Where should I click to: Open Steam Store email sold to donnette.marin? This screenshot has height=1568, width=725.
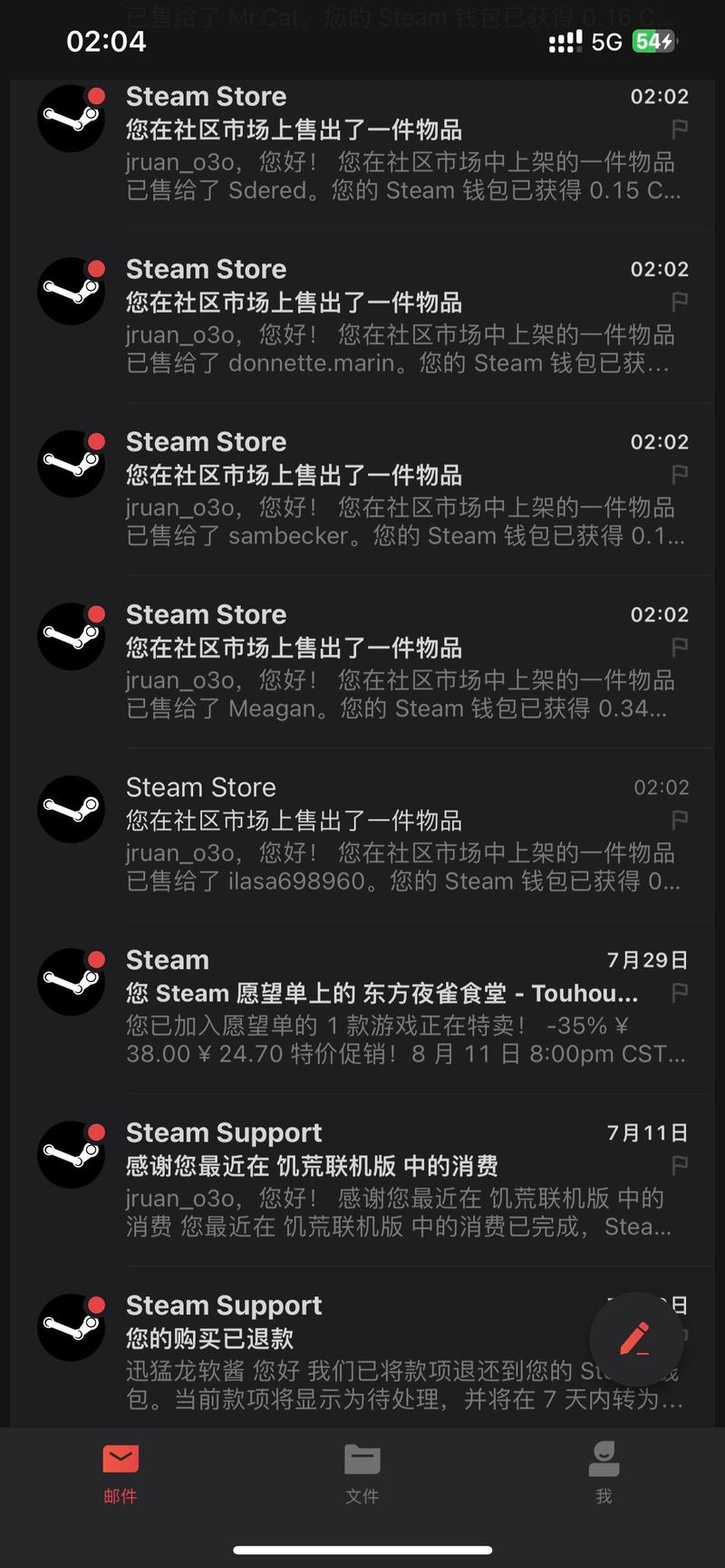[399, 317]
